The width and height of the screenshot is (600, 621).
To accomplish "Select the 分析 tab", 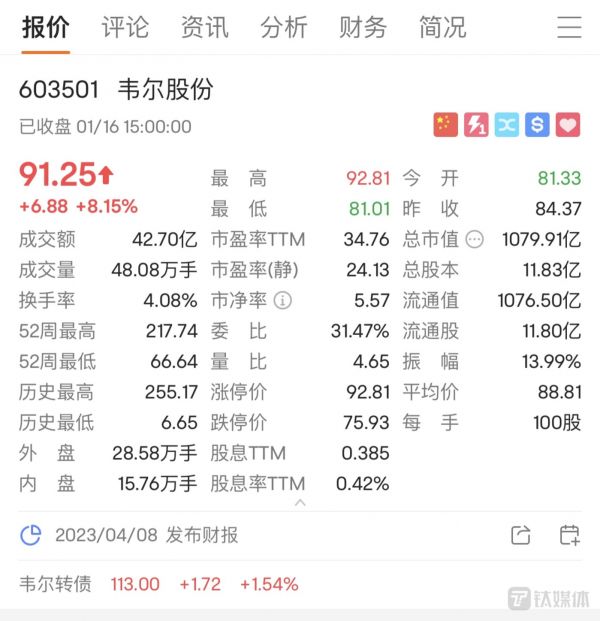I will (283, 27).
